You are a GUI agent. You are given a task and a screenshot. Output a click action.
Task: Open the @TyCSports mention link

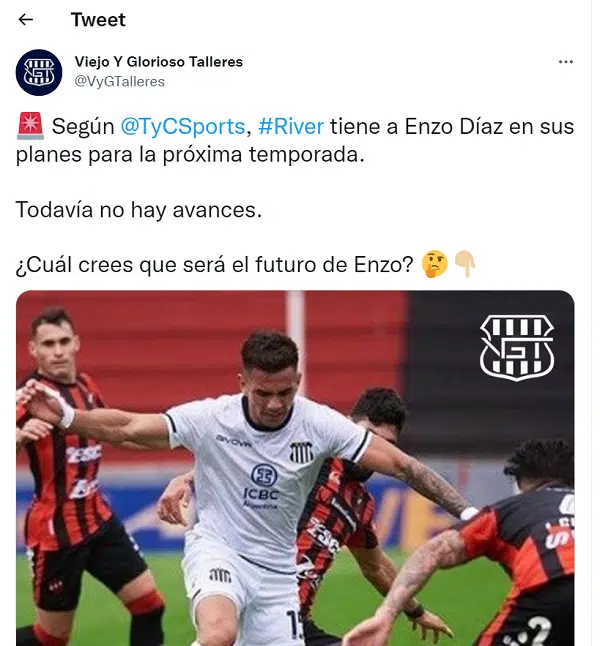[183, 127]
